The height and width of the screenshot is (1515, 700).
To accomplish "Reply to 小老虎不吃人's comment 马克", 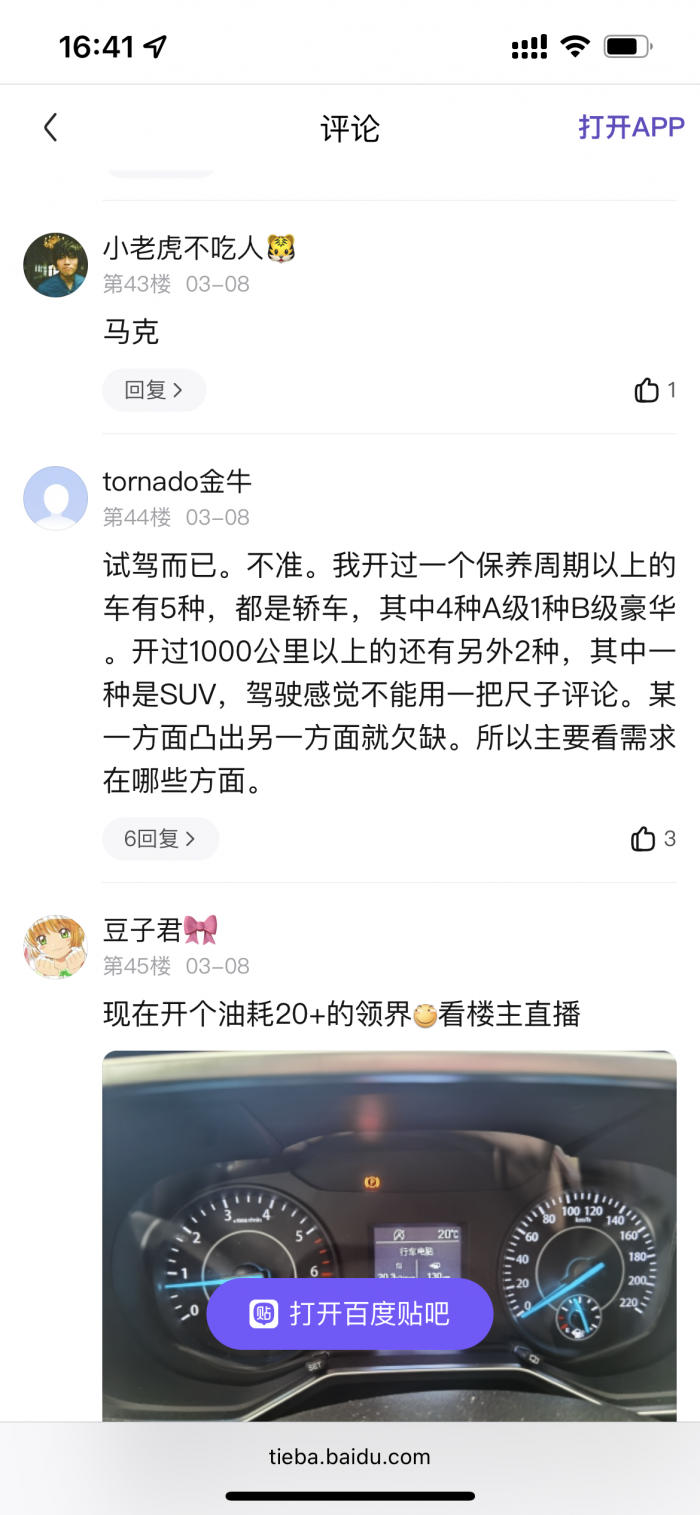I will coord(153,390).
